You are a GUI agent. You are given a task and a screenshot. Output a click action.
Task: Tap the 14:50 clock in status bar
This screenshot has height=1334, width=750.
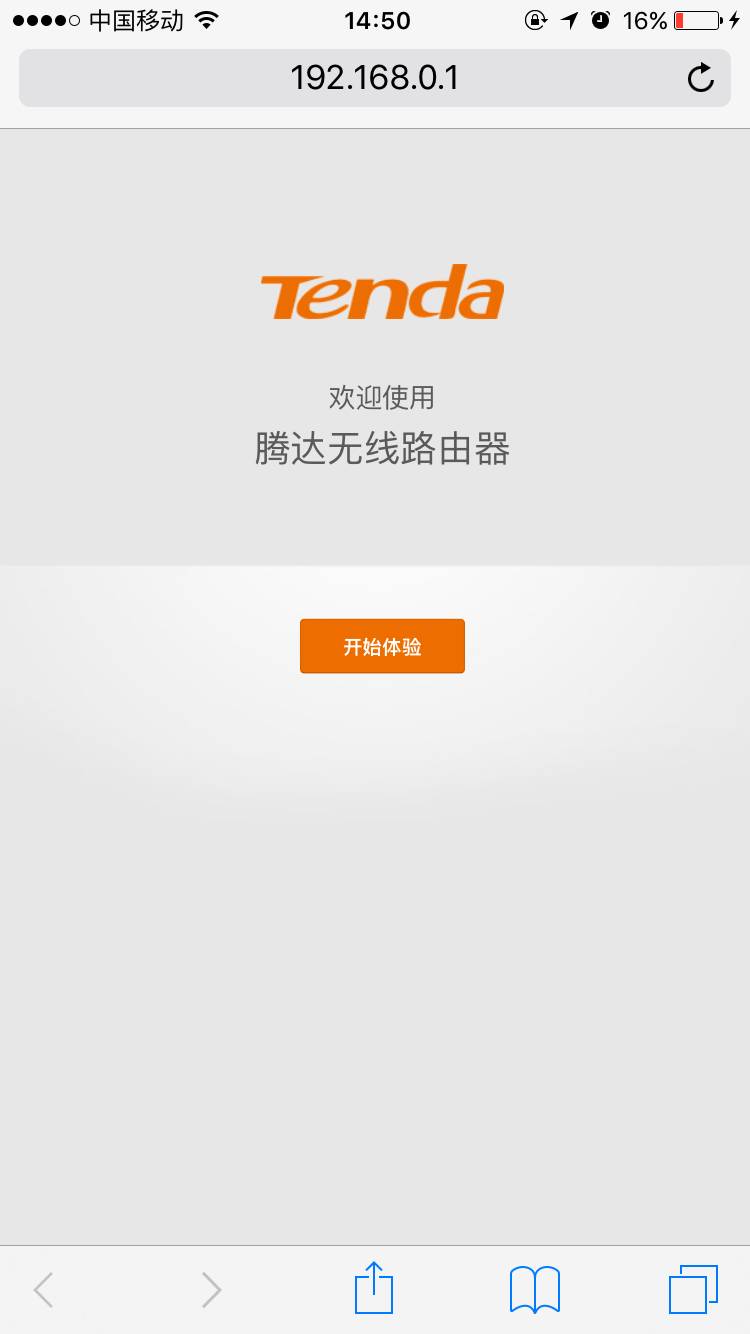coord(377,19)
